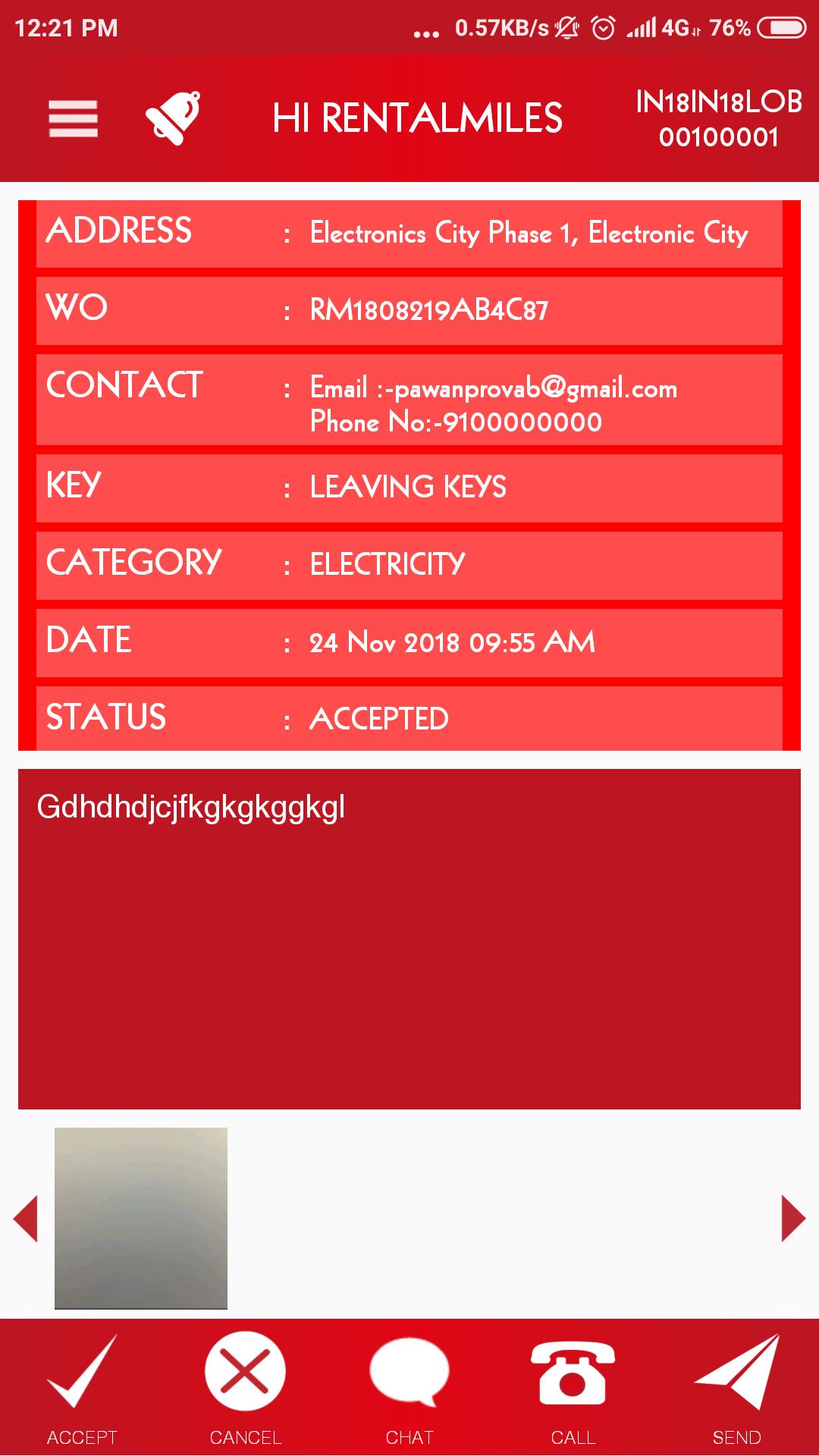Show next image with right arrow
Viewport: 819px width, 1456px height.
point(793,1219)
